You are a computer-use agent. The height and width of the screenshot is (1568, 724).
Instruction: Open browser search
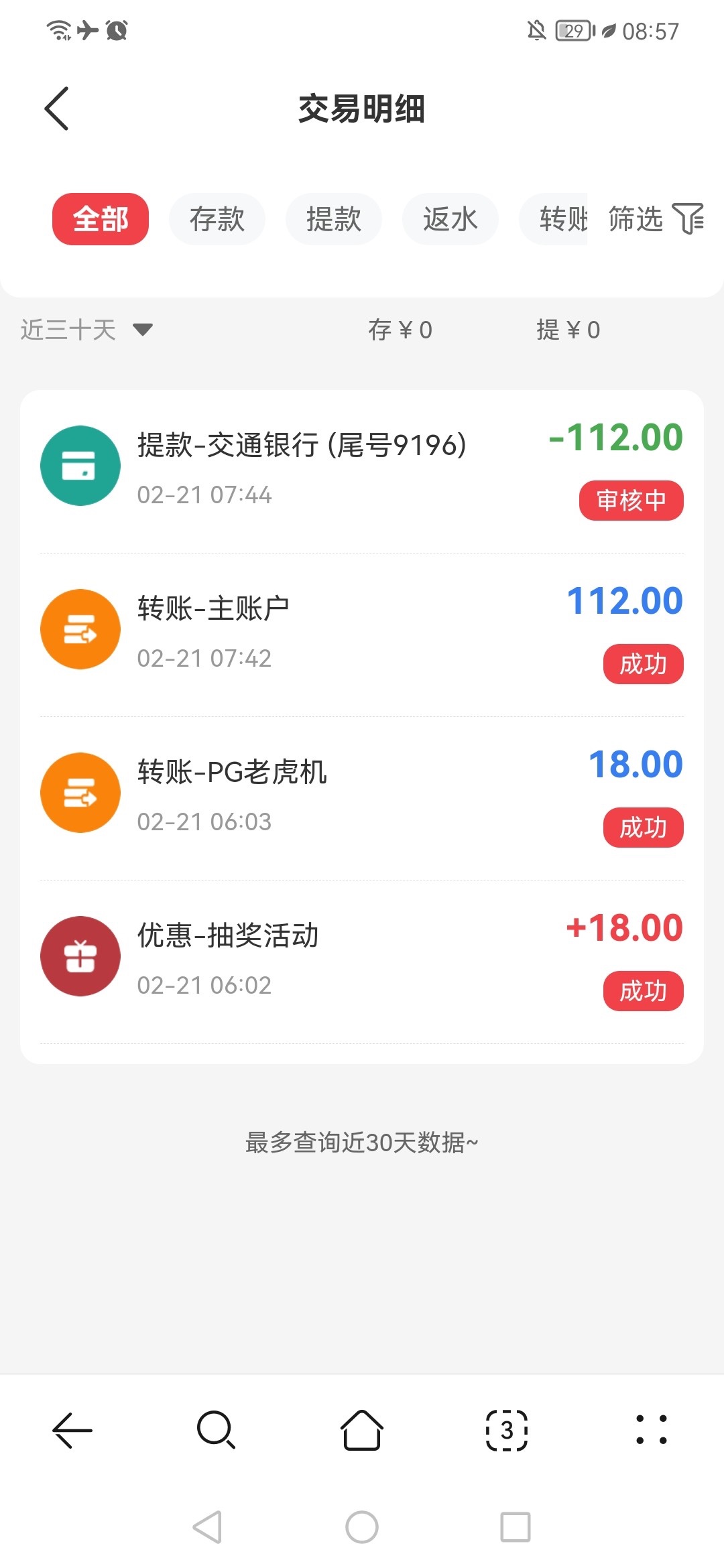click(217, 1430)
